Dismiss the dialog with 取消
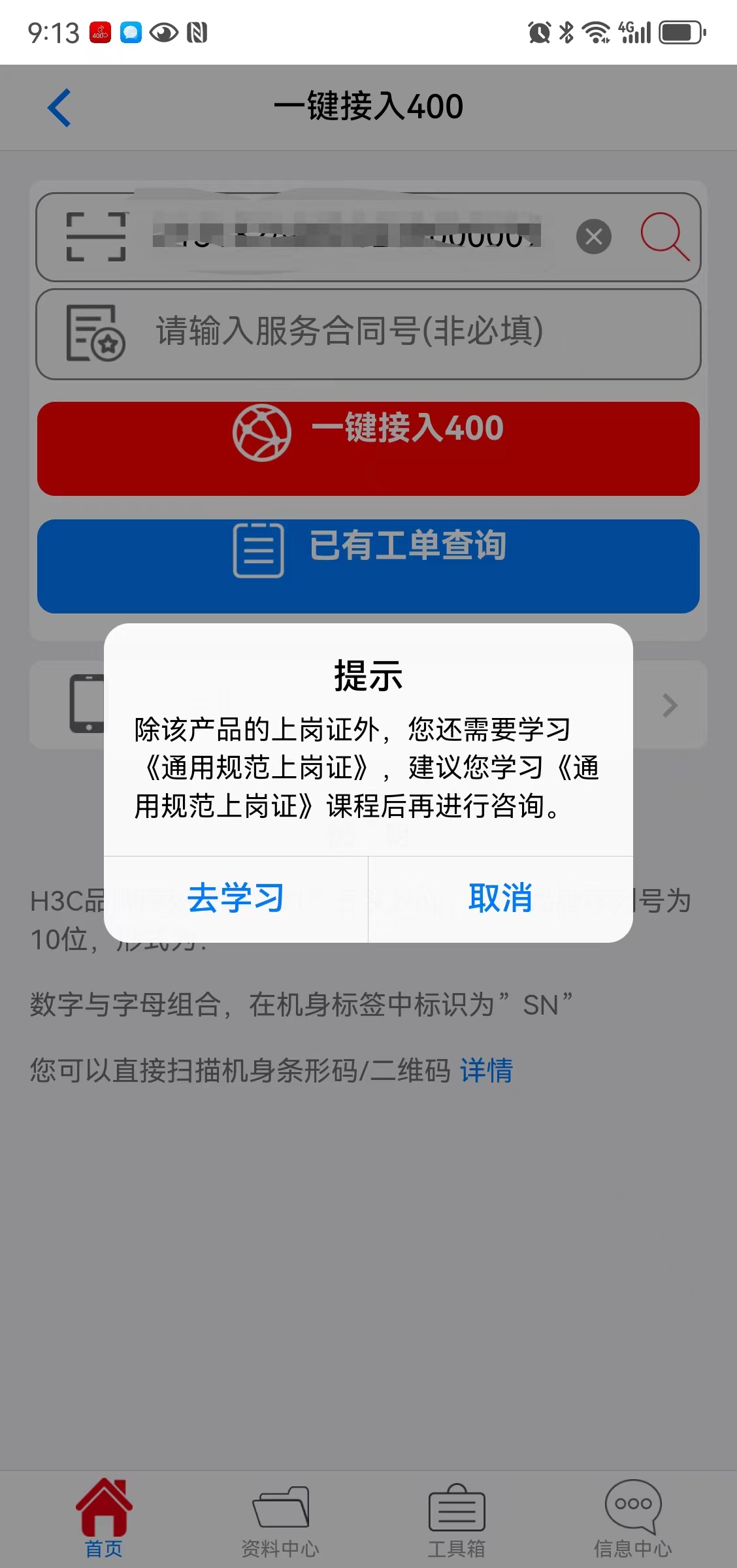This screenshot has height=1568, width=737. click(500, 898)
